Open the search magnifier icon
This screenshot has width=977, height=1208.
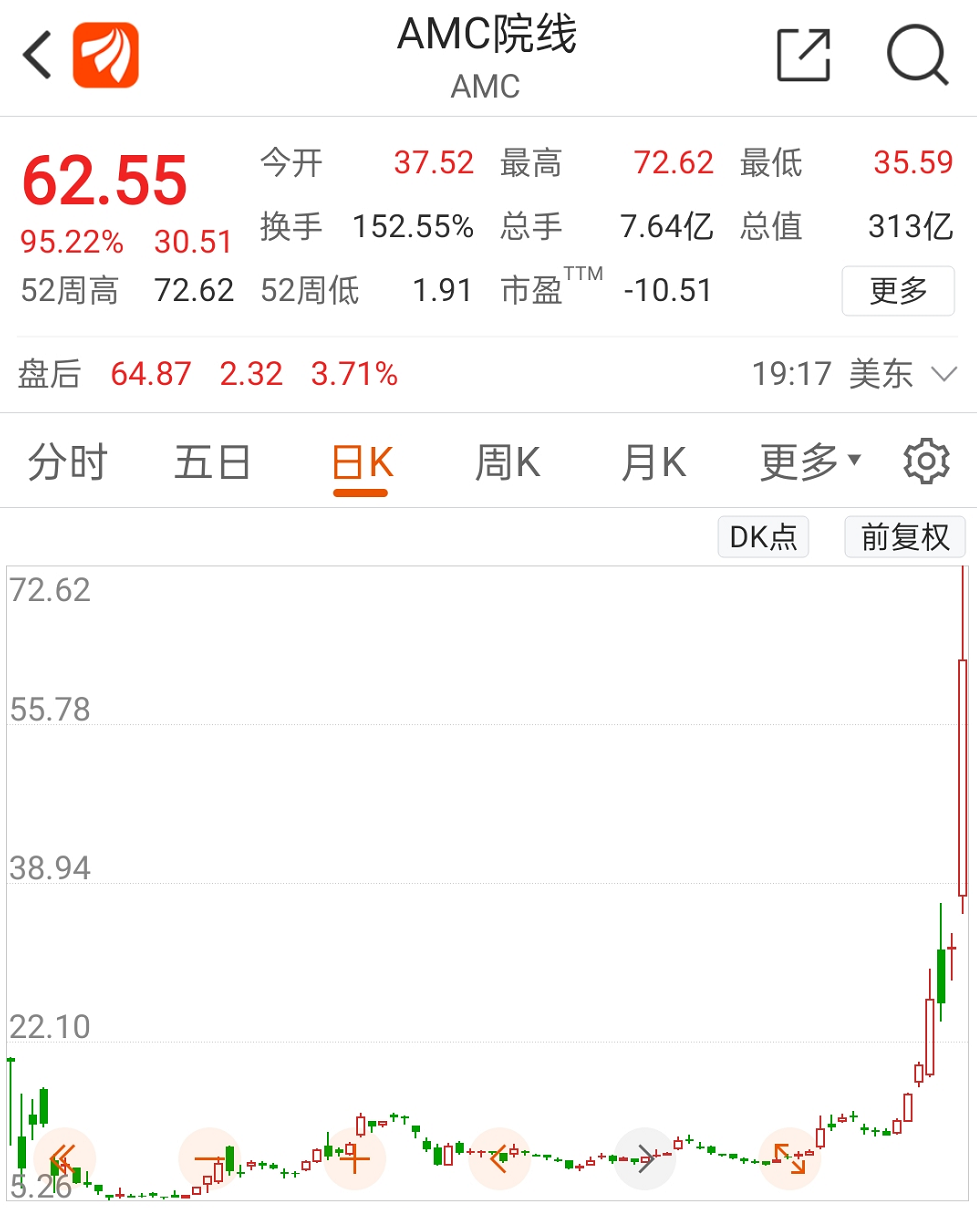[917, 55]
